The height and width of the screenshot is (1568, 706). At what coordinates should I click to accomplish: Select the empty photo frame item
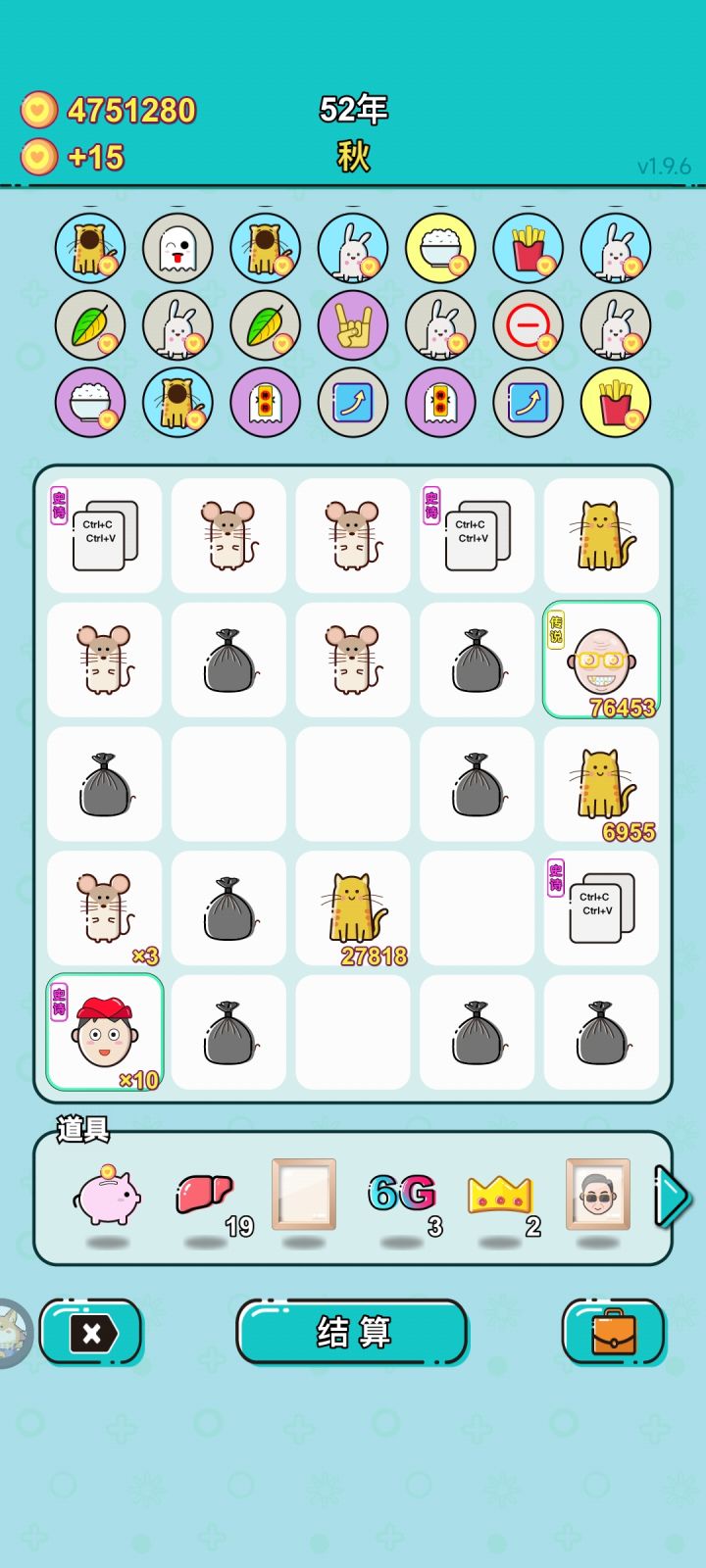point(303,1194)
